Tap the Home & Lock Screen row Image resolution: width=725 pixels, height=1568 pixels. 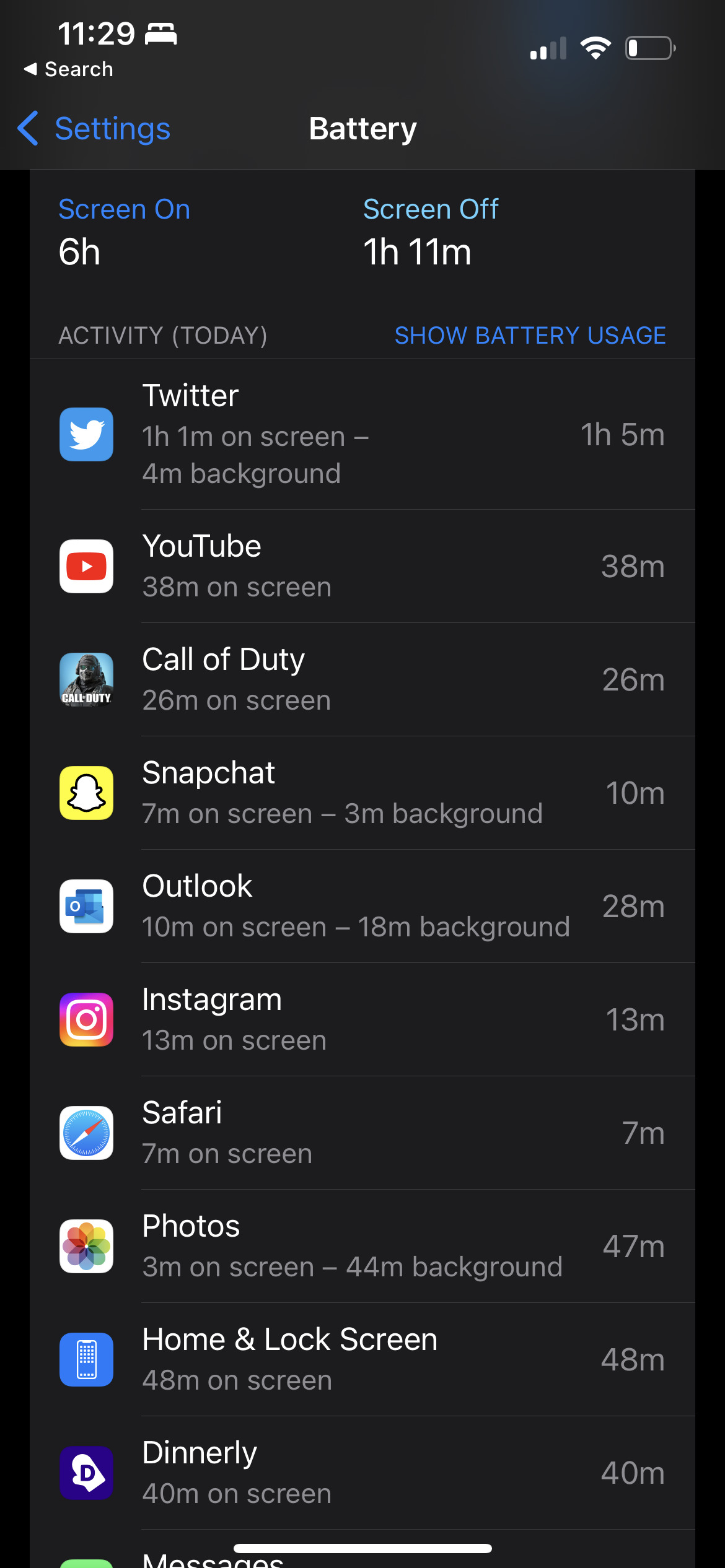tap(362, 1359)
